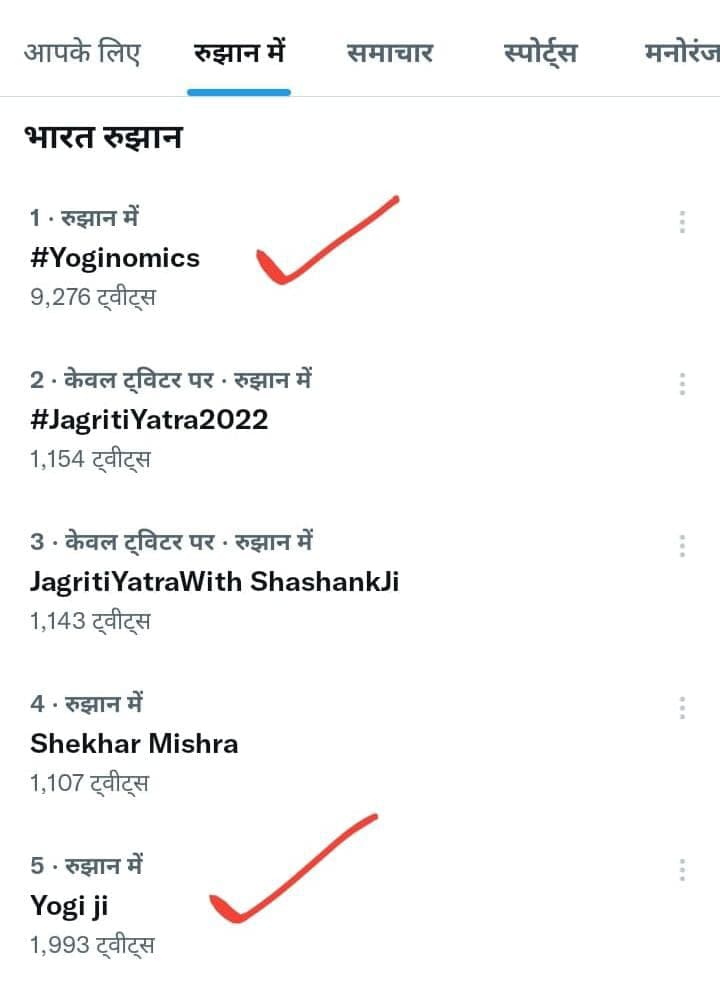Screen dimensions: 720x994
Task: View the Yogi ji trend
Action: click(x=69, y=906)
